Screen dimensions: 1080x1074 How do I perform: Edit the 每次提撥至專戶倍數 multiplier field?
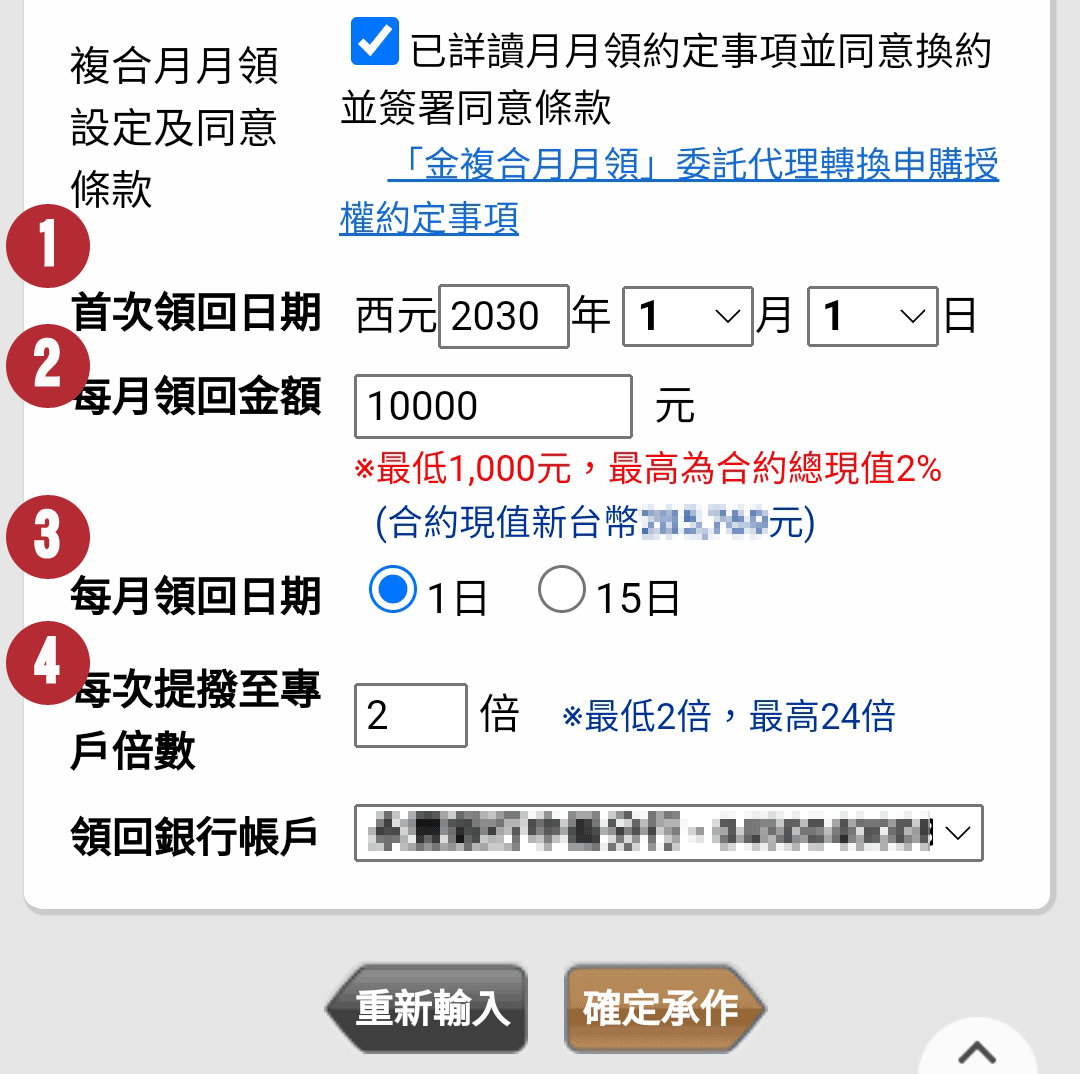(410, 715)
